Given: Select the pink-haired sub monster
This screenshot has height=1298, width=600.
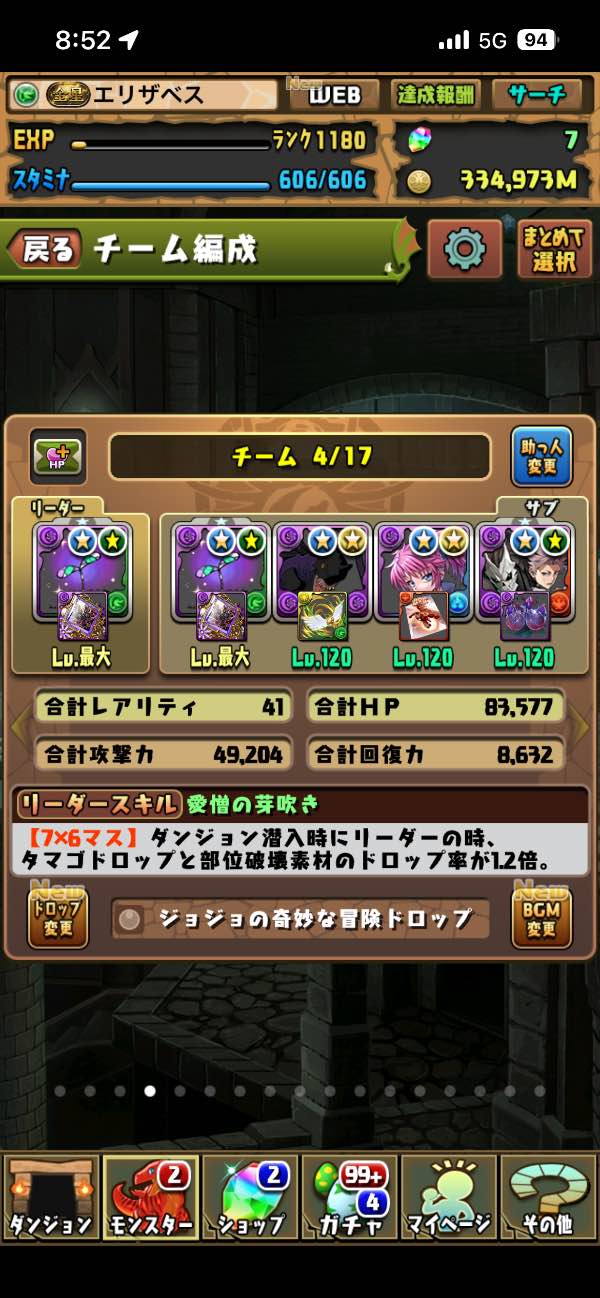Looking at the screenshot, I should pyautogui.click(x=423, y=585).
